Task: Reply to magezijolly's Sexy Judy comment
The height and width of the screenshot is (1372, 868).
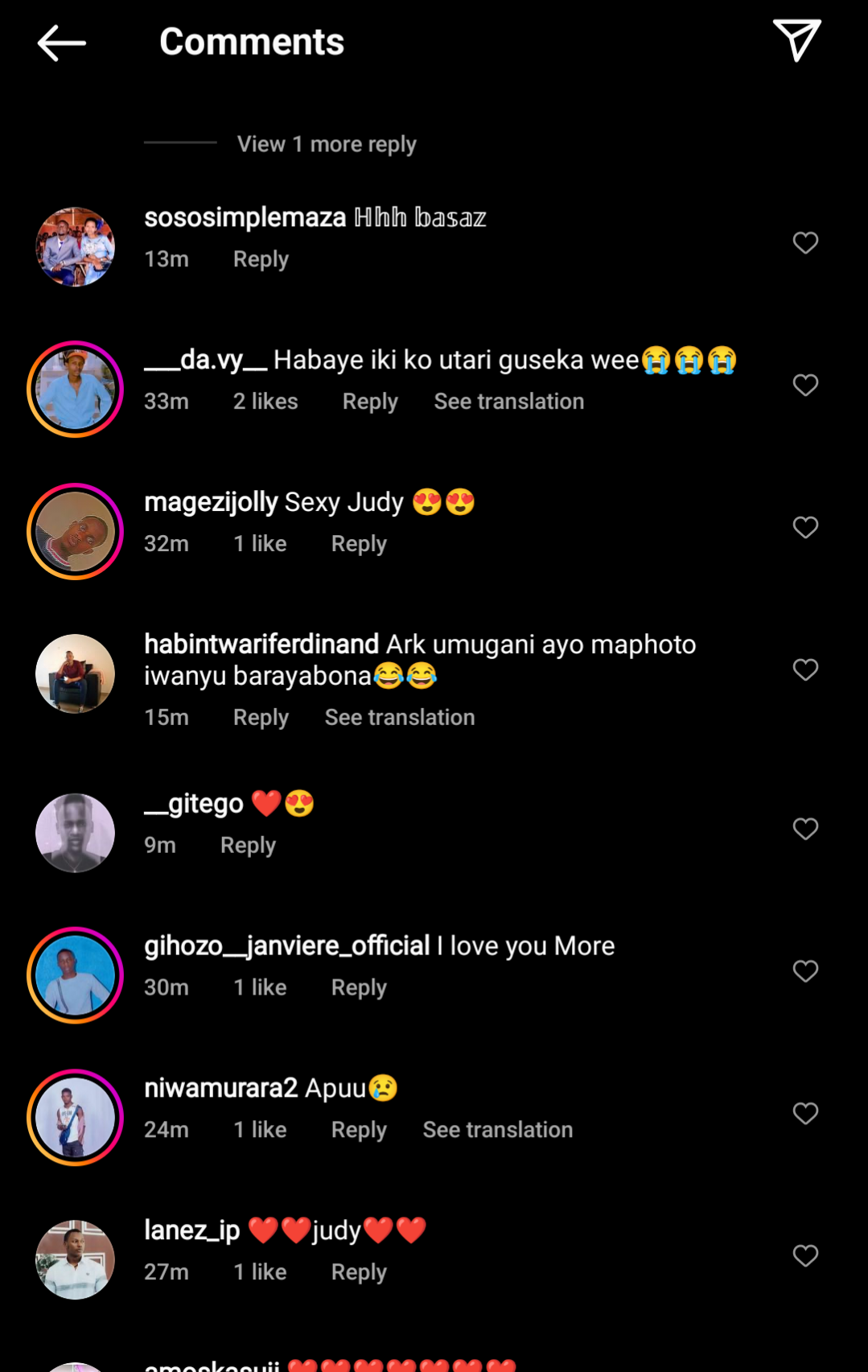Action: 359,544
